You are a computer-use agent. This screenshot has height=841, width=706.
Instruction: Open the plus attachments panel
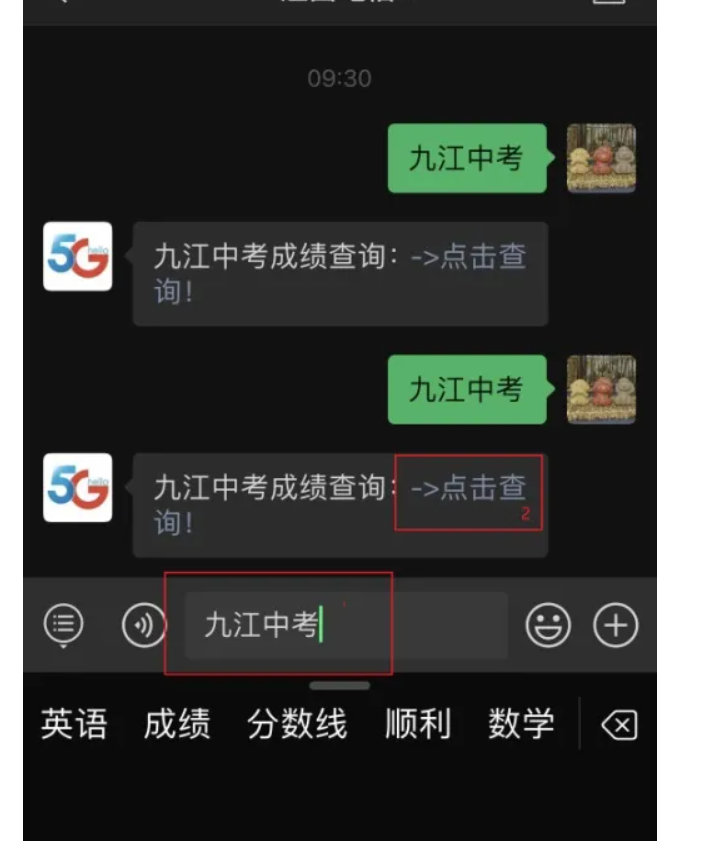click(616, 626)
